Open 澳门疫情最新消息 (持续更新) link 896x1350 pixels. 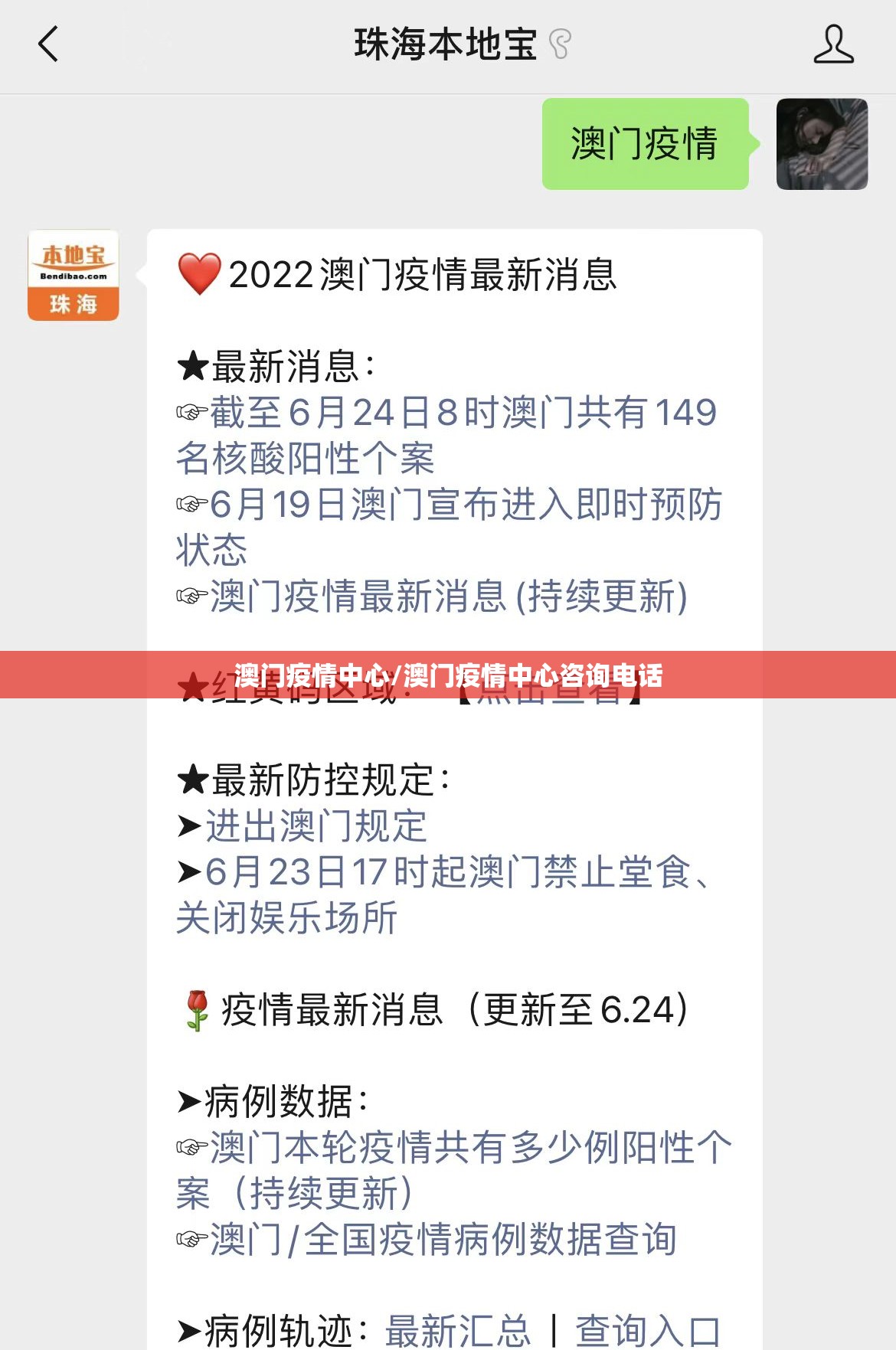tap(448, 597)
